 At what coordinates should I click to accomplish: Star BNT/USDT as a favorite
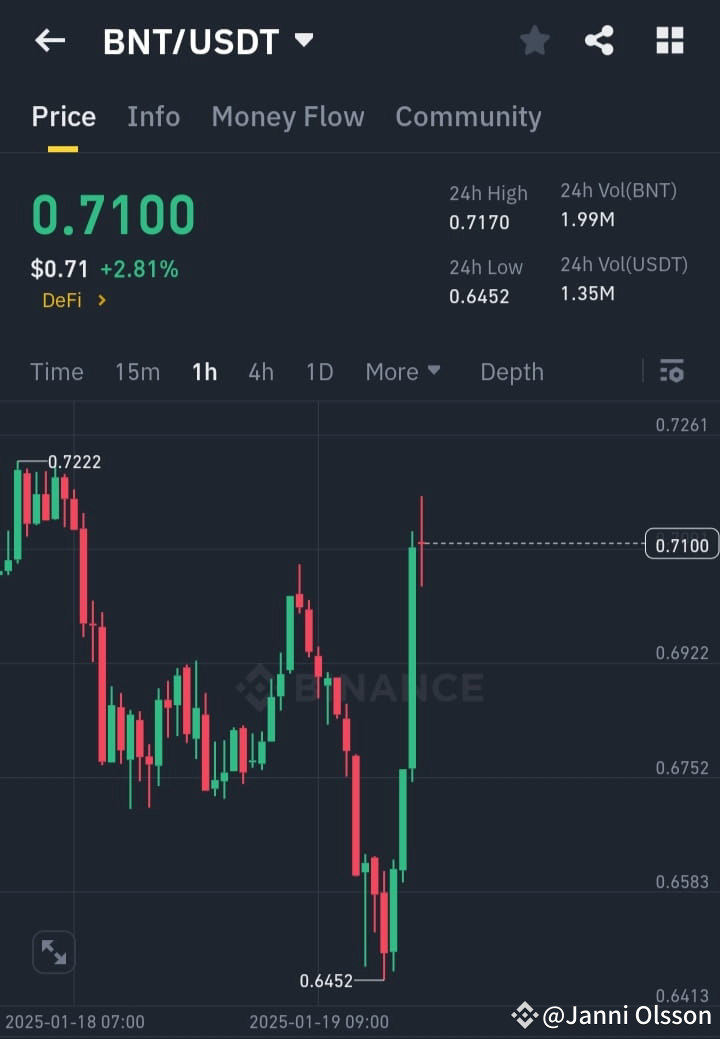pyautogui.click(x=534, y=41)
